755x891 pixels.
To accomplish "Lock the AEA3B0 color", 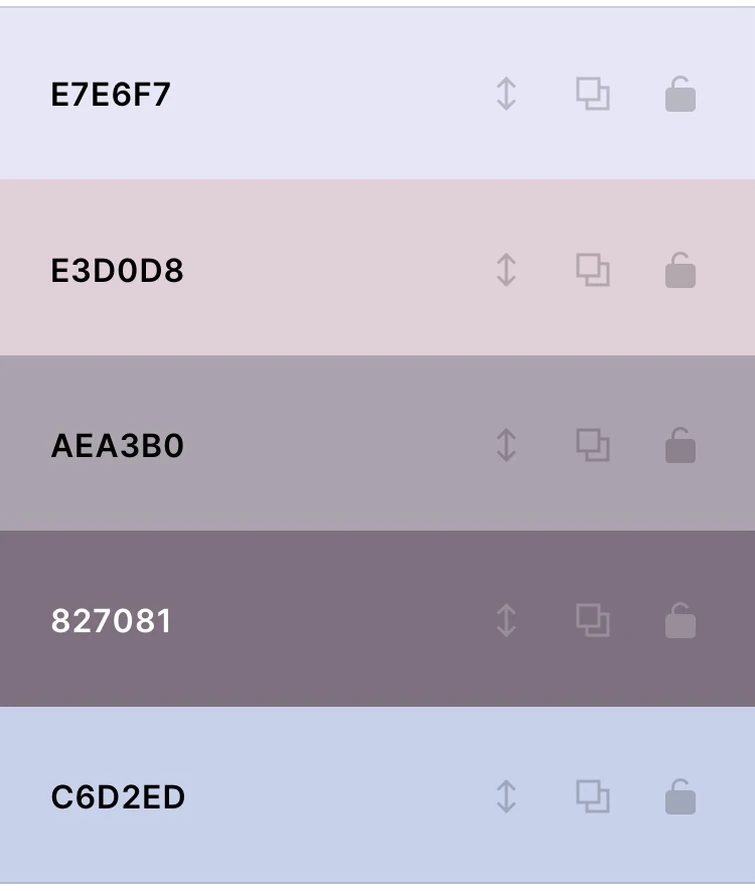I will 680,447.
